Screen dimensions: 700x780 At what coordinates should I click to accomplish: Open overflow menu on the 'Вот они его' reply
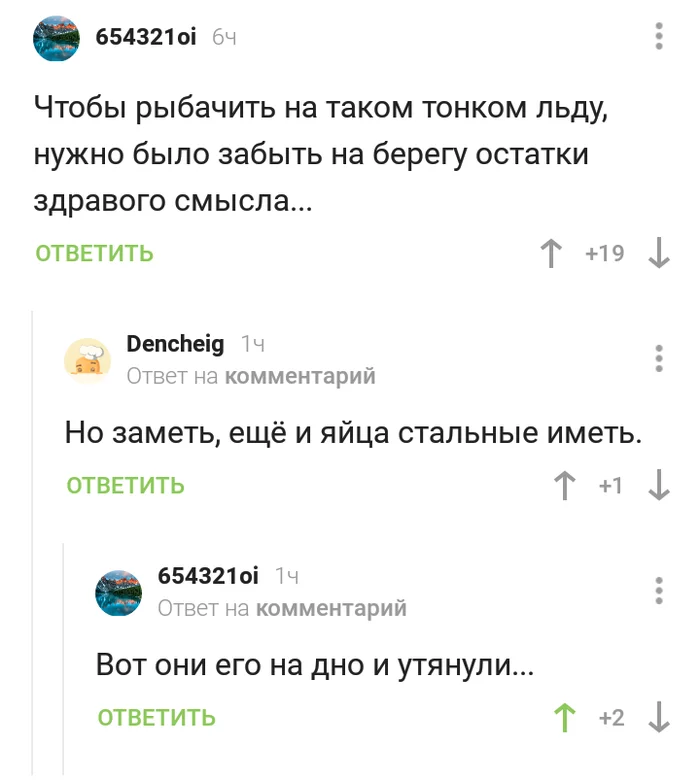(659, 590)
